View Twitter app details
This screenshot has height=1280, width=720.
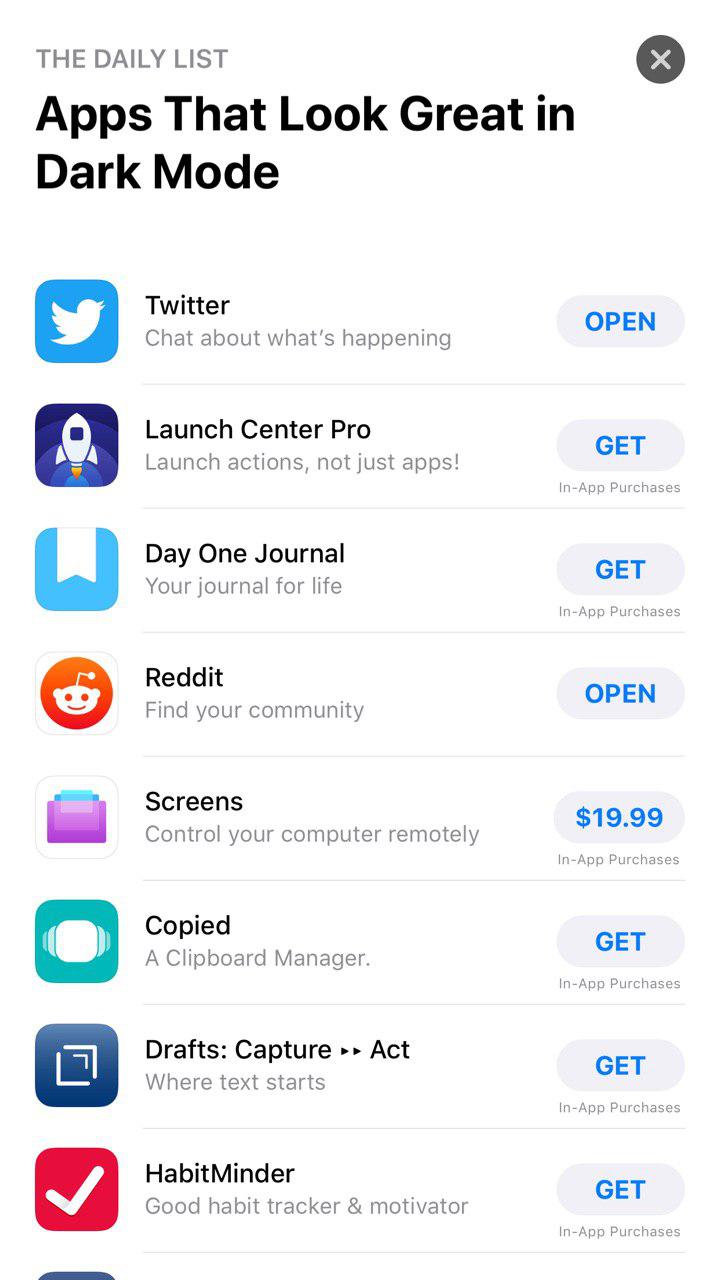point(297,321)
